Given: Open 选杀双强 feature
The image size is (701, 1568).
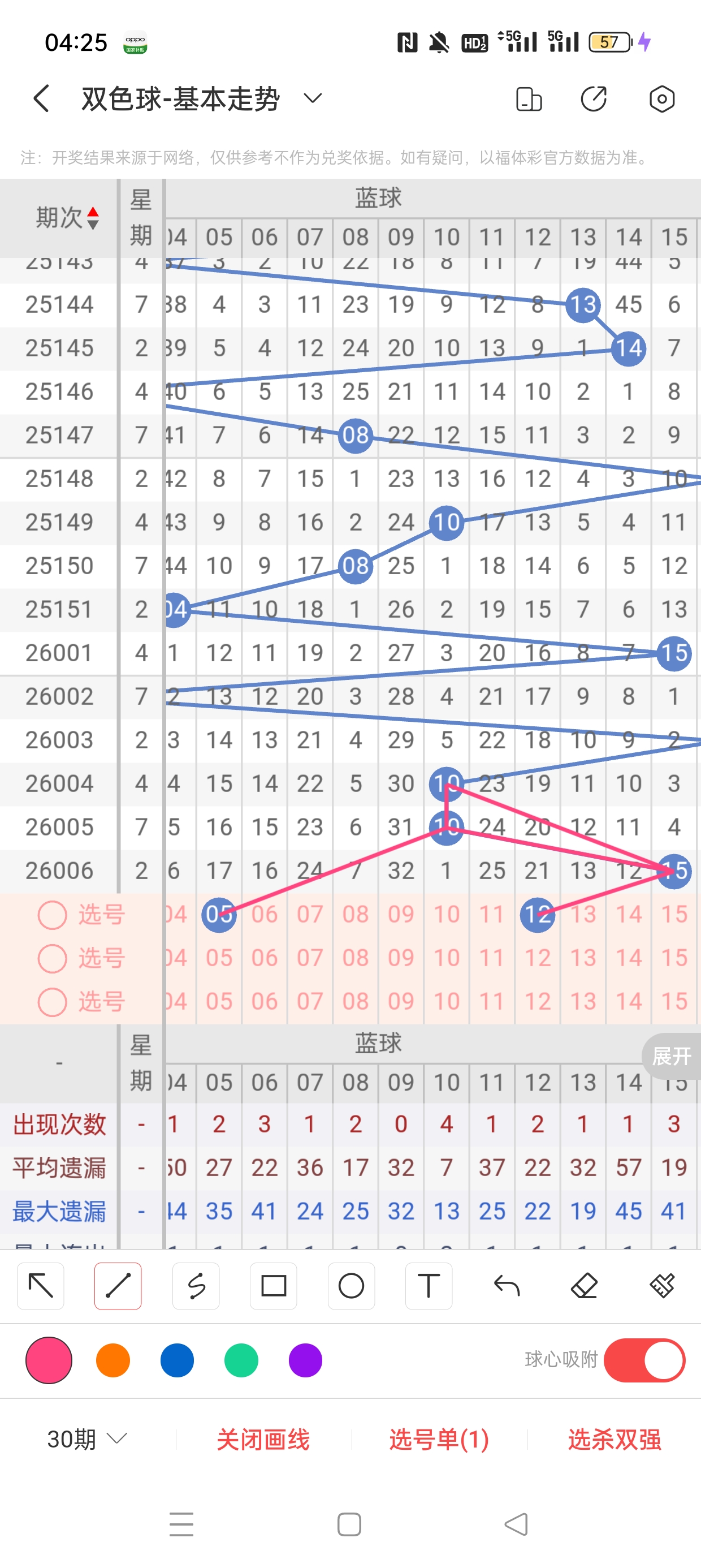Looking at the screenshot, I should pyautogui.click(x=614, y=1439).
